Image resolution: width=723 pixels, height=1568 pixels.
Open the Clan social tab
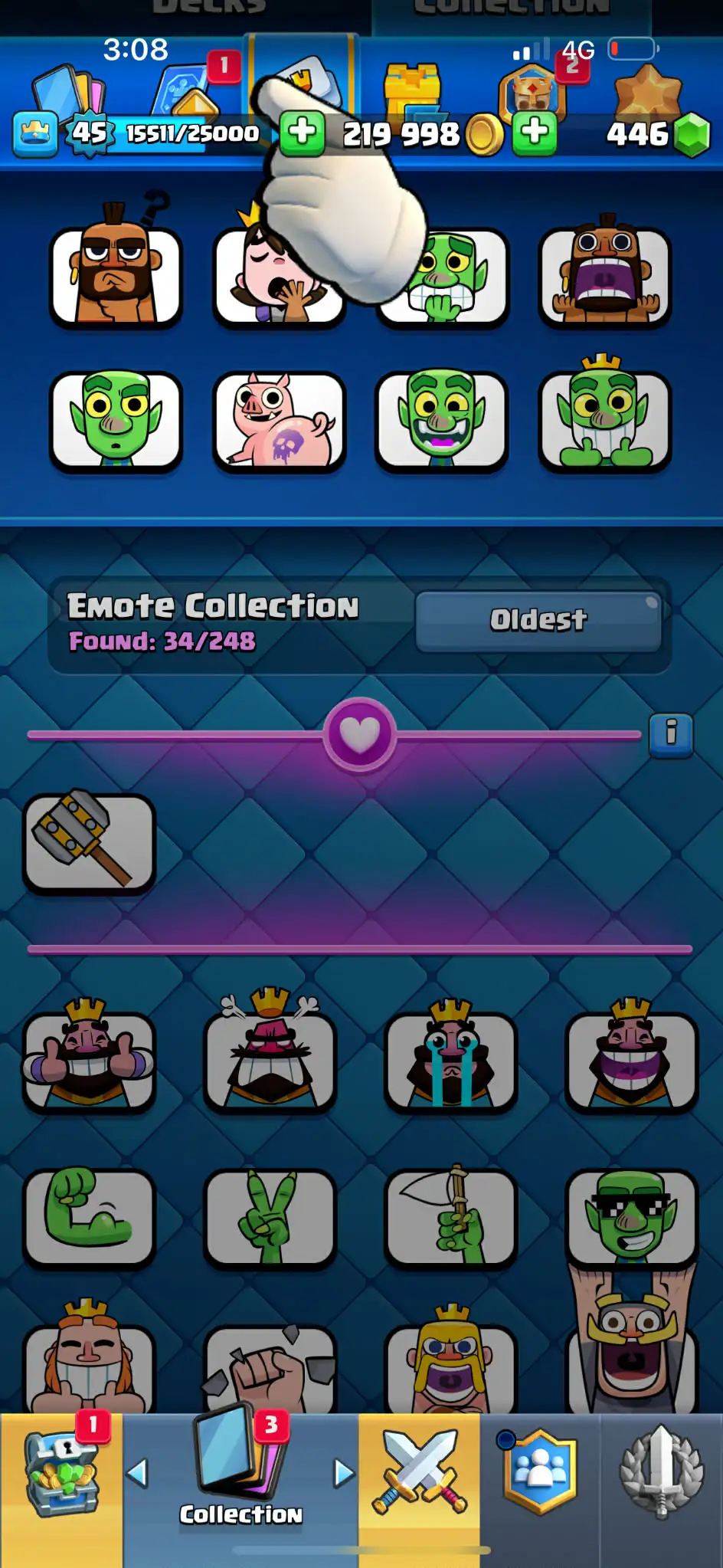click(x=540, y=1475)
